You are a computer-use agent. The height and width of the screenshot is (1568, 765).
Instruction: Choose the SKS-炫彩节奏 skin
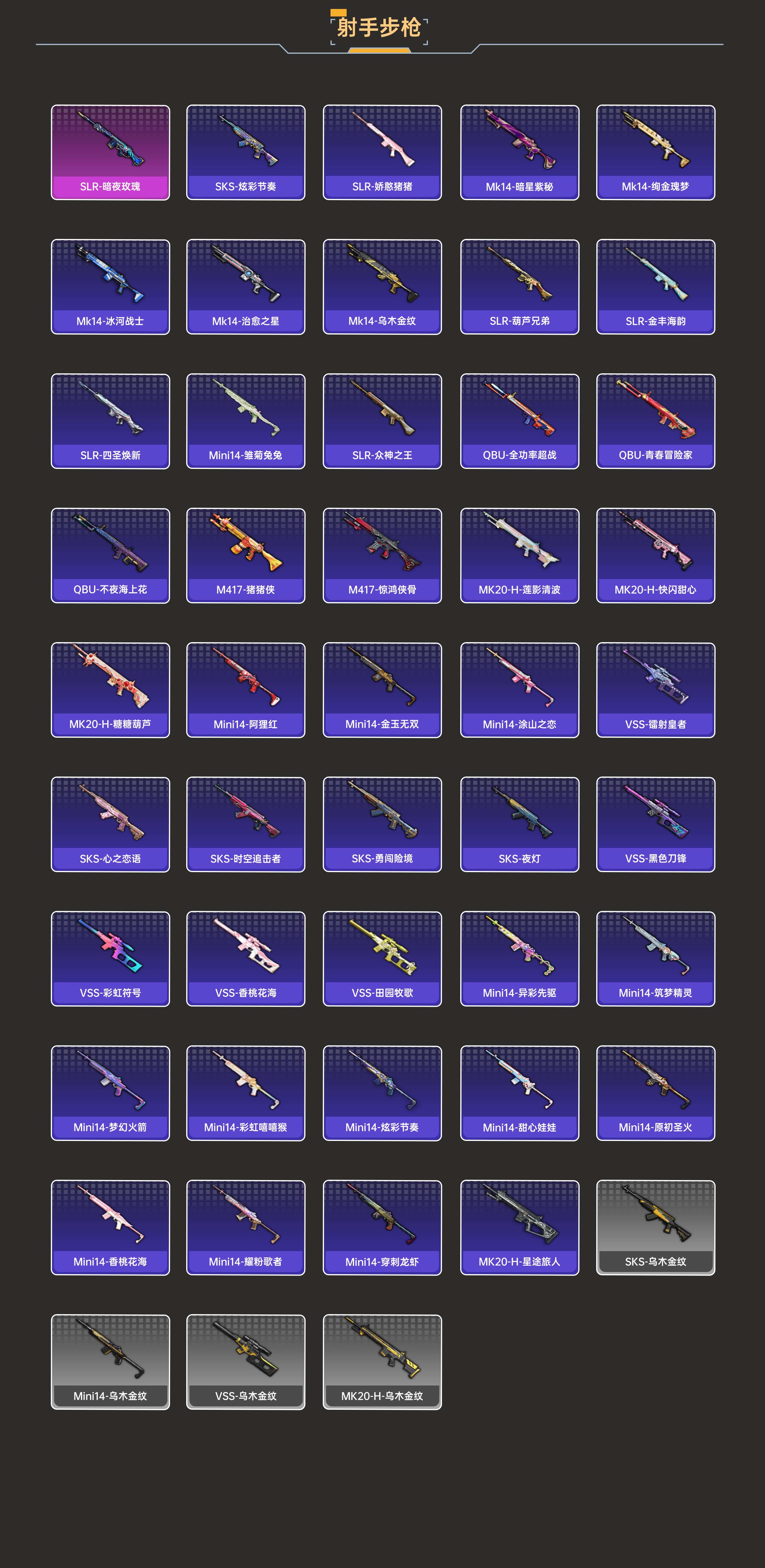click(x=245, y=152)
